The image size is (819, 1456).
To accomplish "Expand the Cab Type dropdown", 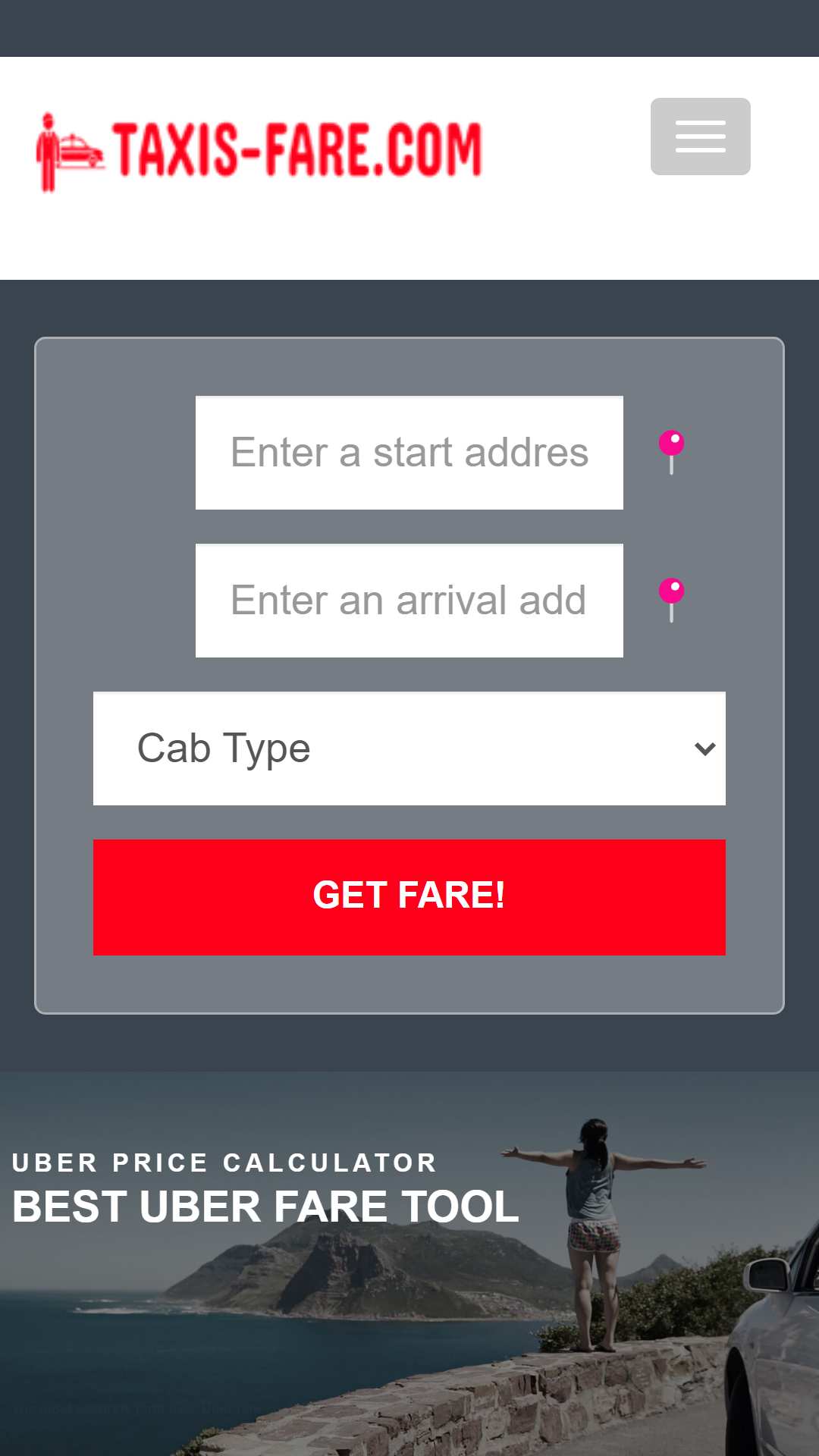I will pyautogui.click(x=409, y=748).
